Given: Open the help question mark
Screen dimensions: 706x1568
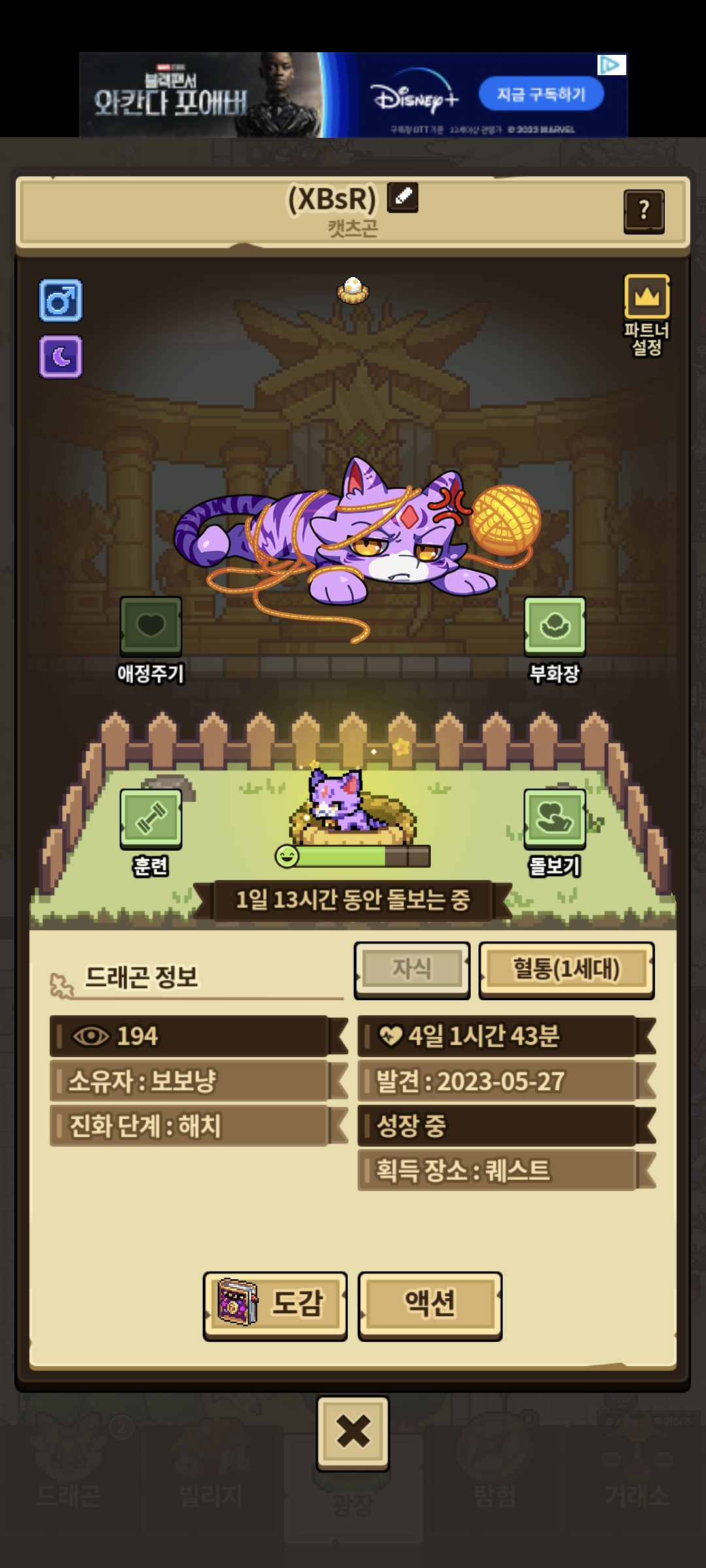Looking at the screenshot, I should pyautogui.click(x=644, y=211).
